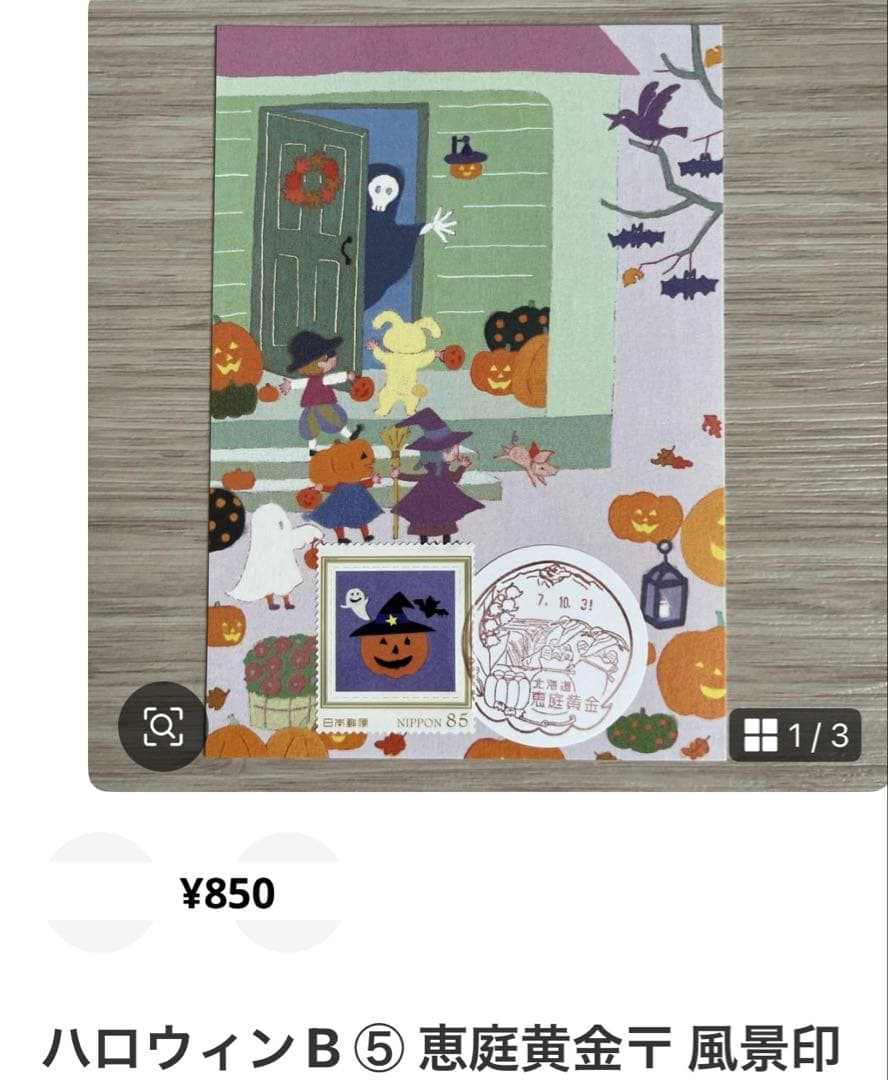Tap the image search lens icon
This screenshot has width=888, height=1080.
[162, 726]
